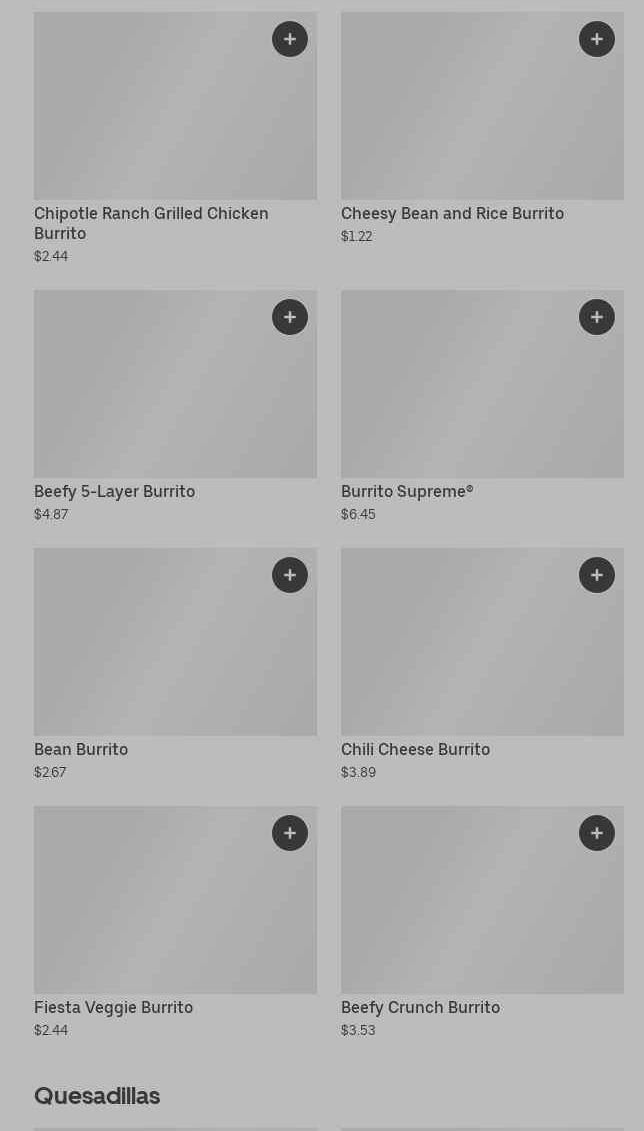
Task: View Cheesy Bean and Rice Burrito item
Action: pyautogui.click(x=452, y=214)
